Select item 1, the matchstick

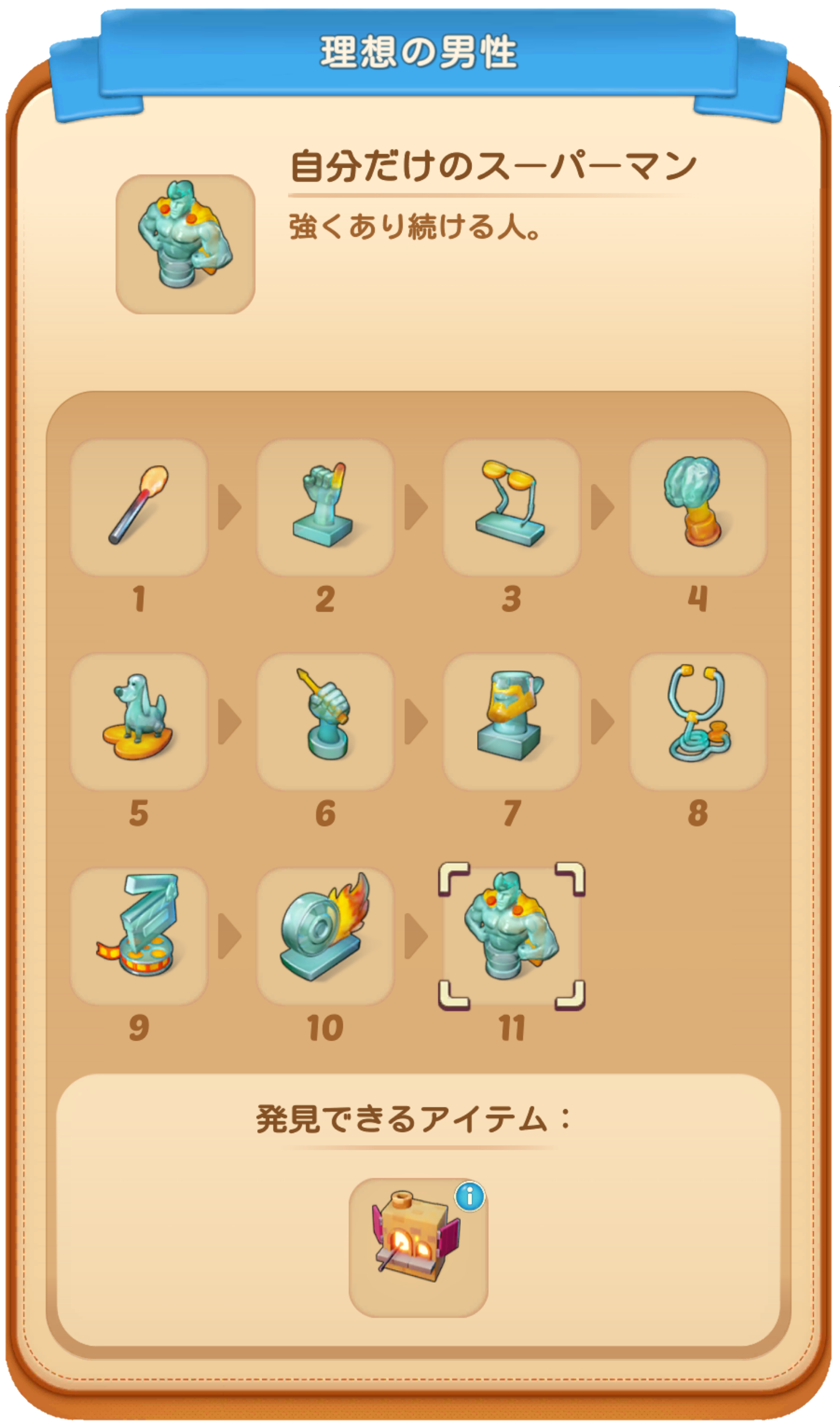point(139,507)
